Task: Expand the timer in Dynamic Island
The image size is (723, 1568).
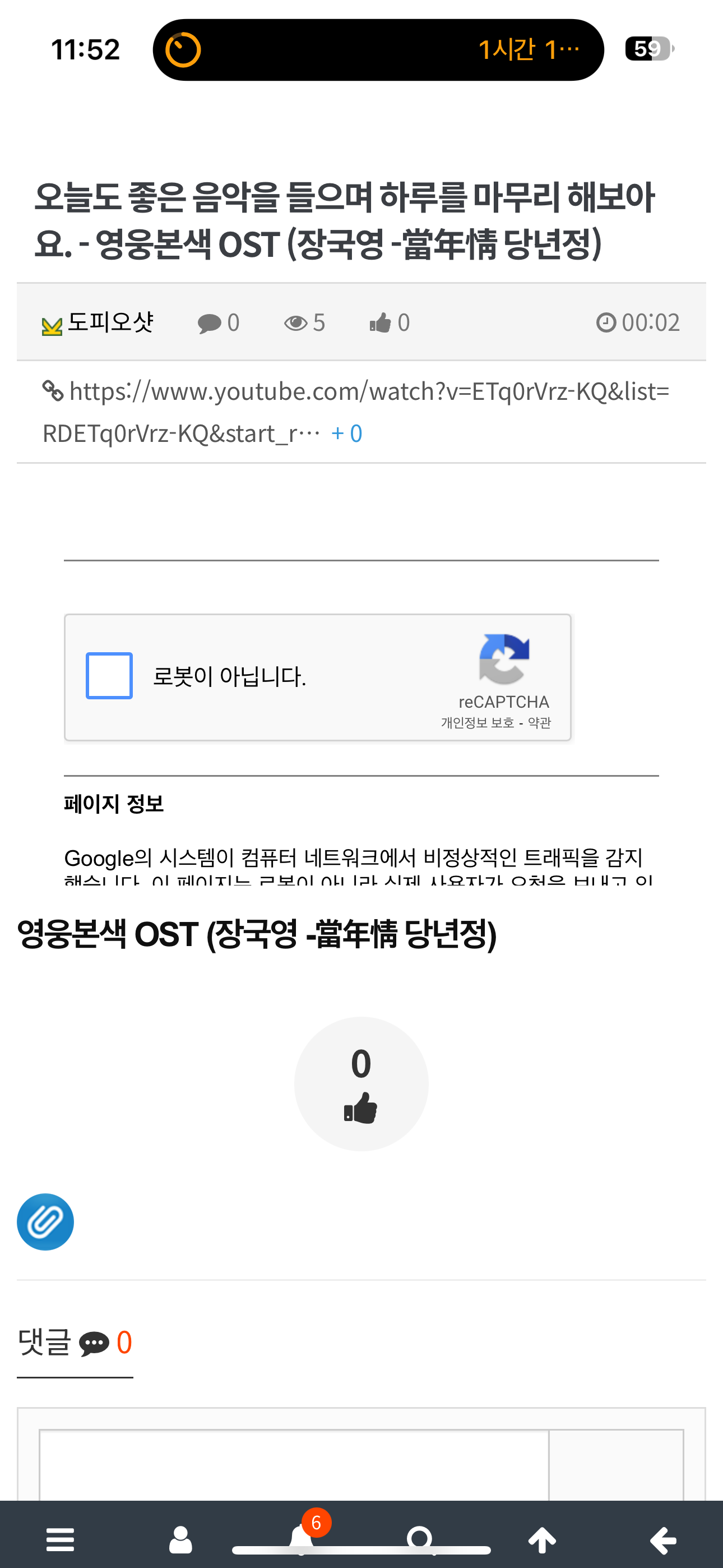Action: (x=377, y=49)
